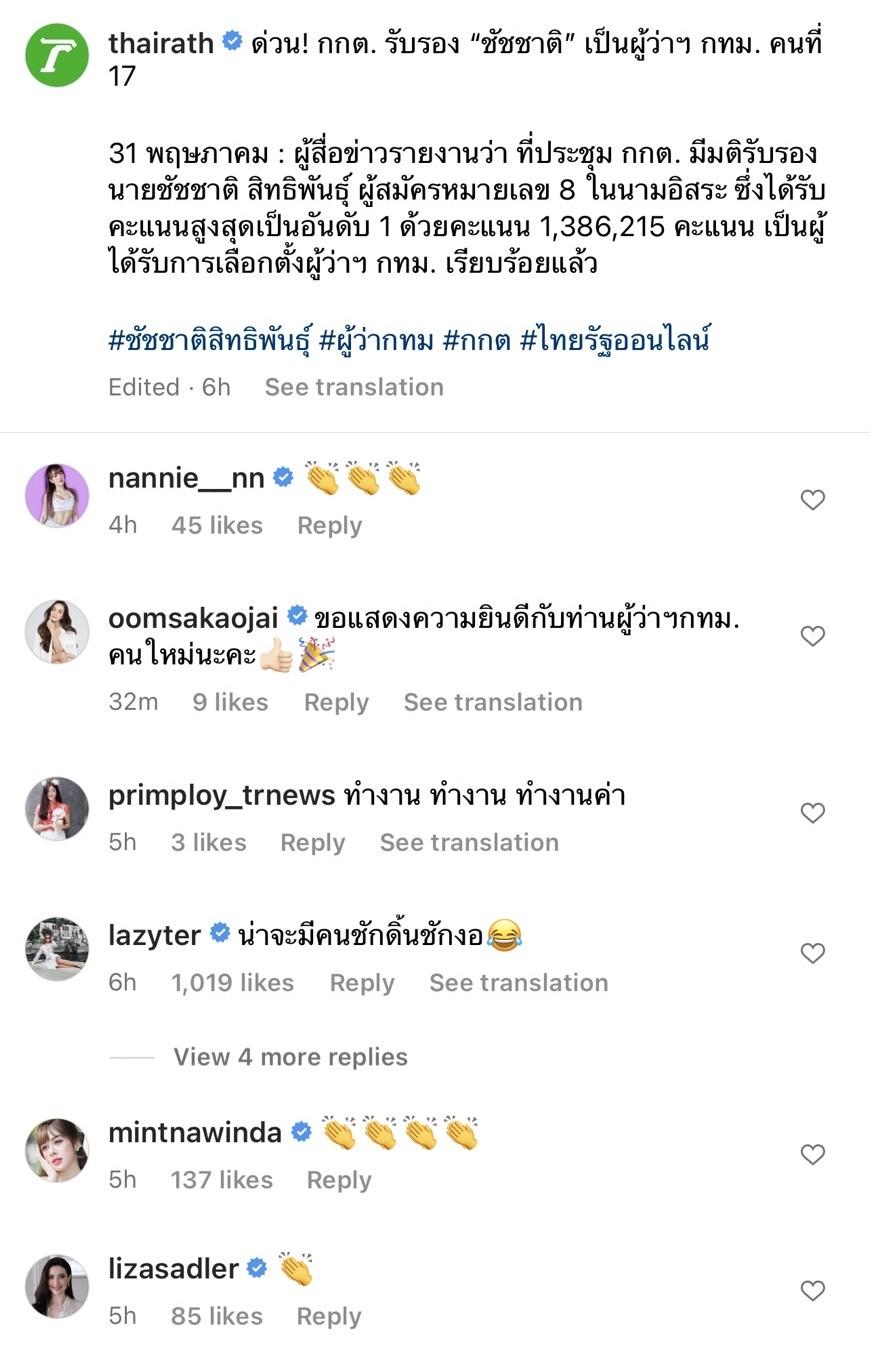Like nannie__nn's comment

pyautogui.click(x=812, y=500)
